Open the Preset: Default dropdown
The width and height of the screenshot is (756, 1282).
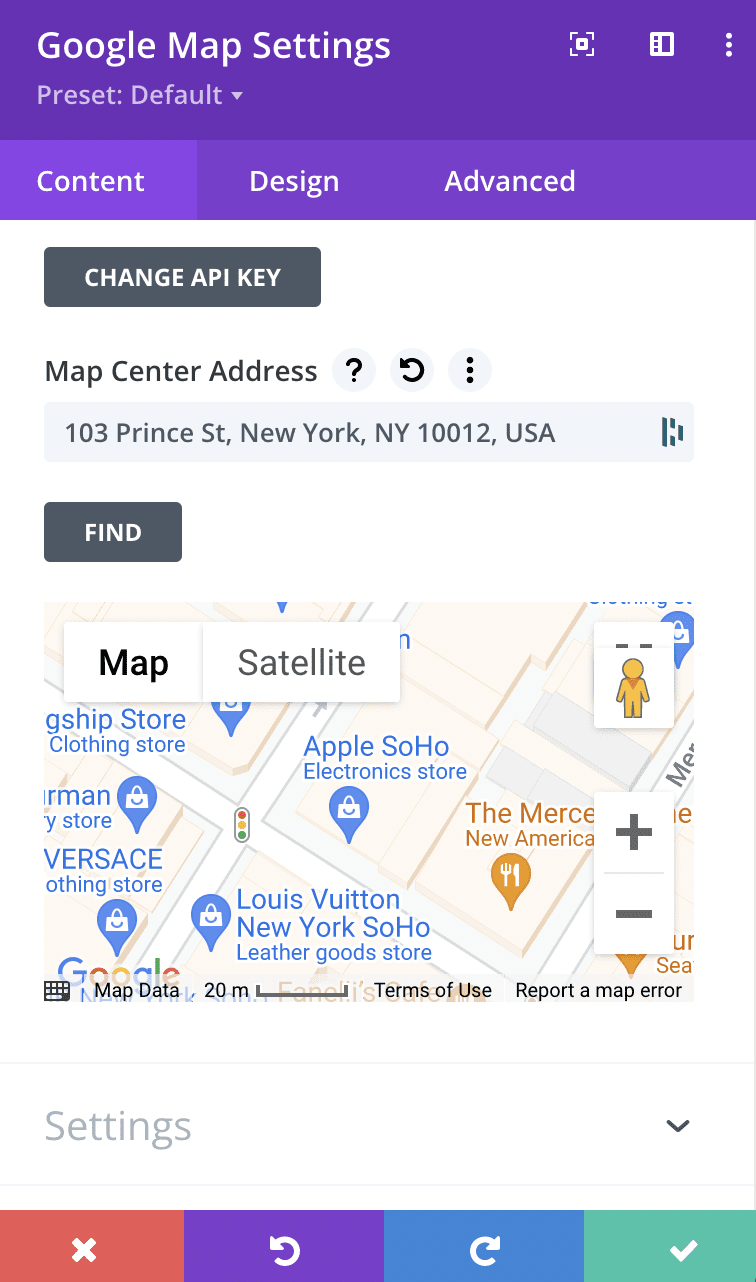coord(140,96)
